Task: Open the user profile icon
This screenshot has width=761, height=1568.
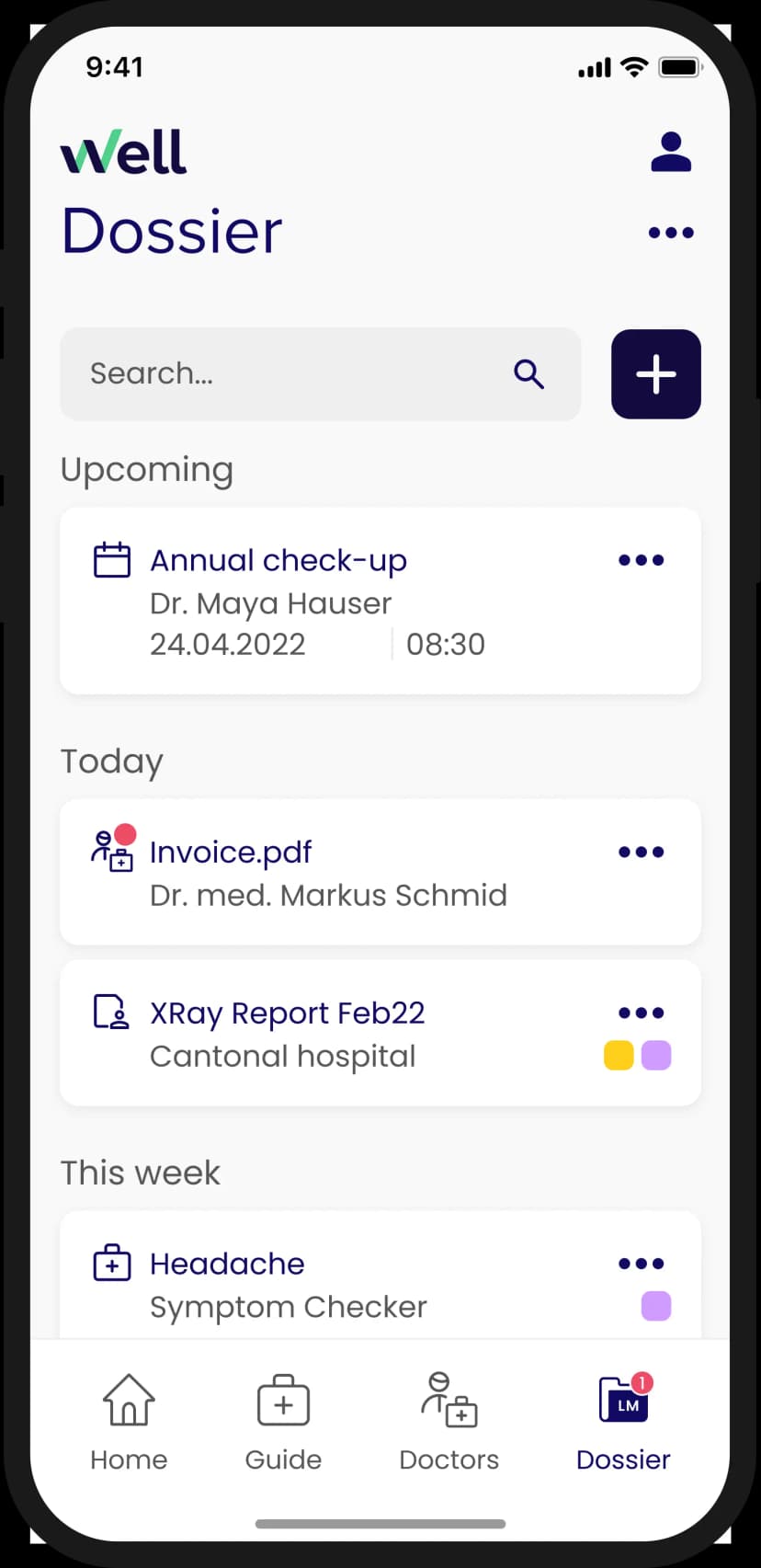Action: click(x=671, y=153)
